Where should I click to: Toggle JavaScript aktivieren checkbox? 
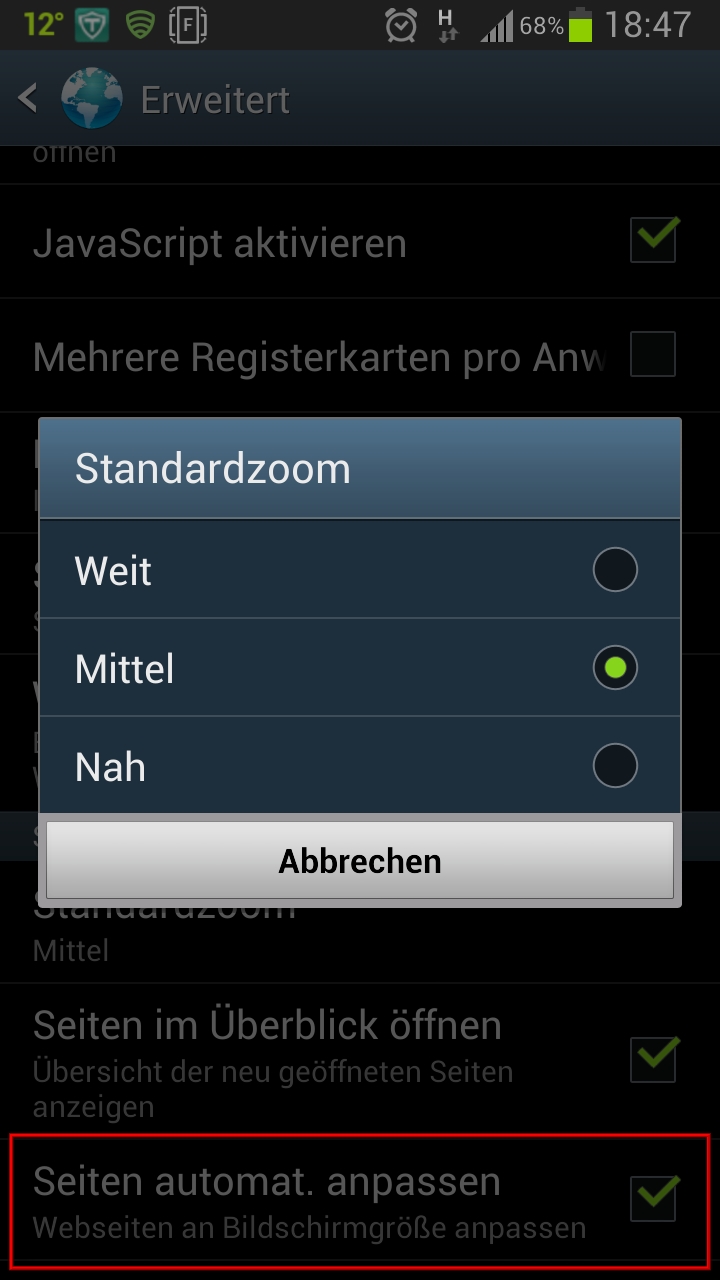(x=653, y=241)
